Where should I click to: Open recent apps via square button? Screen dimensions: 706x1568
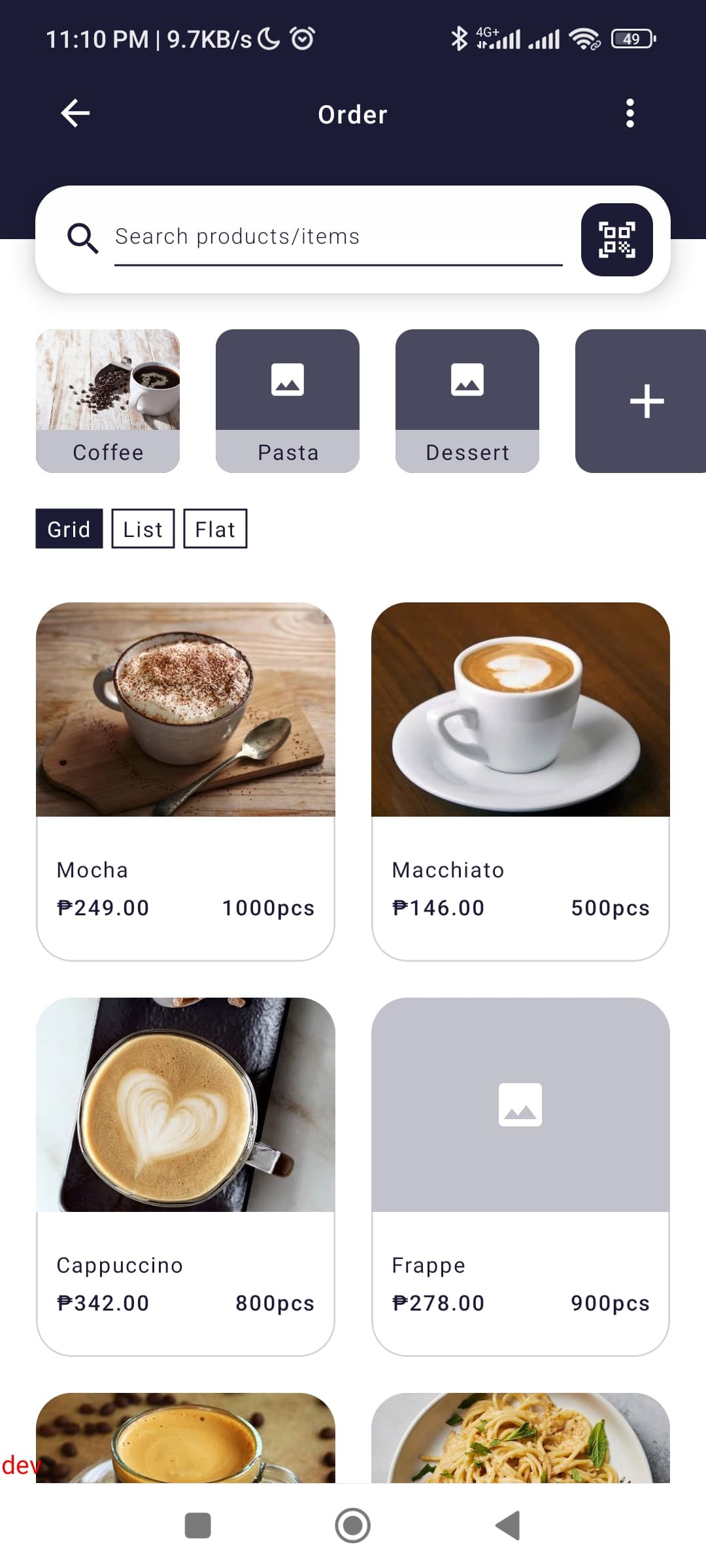[x=197, y=1526]
